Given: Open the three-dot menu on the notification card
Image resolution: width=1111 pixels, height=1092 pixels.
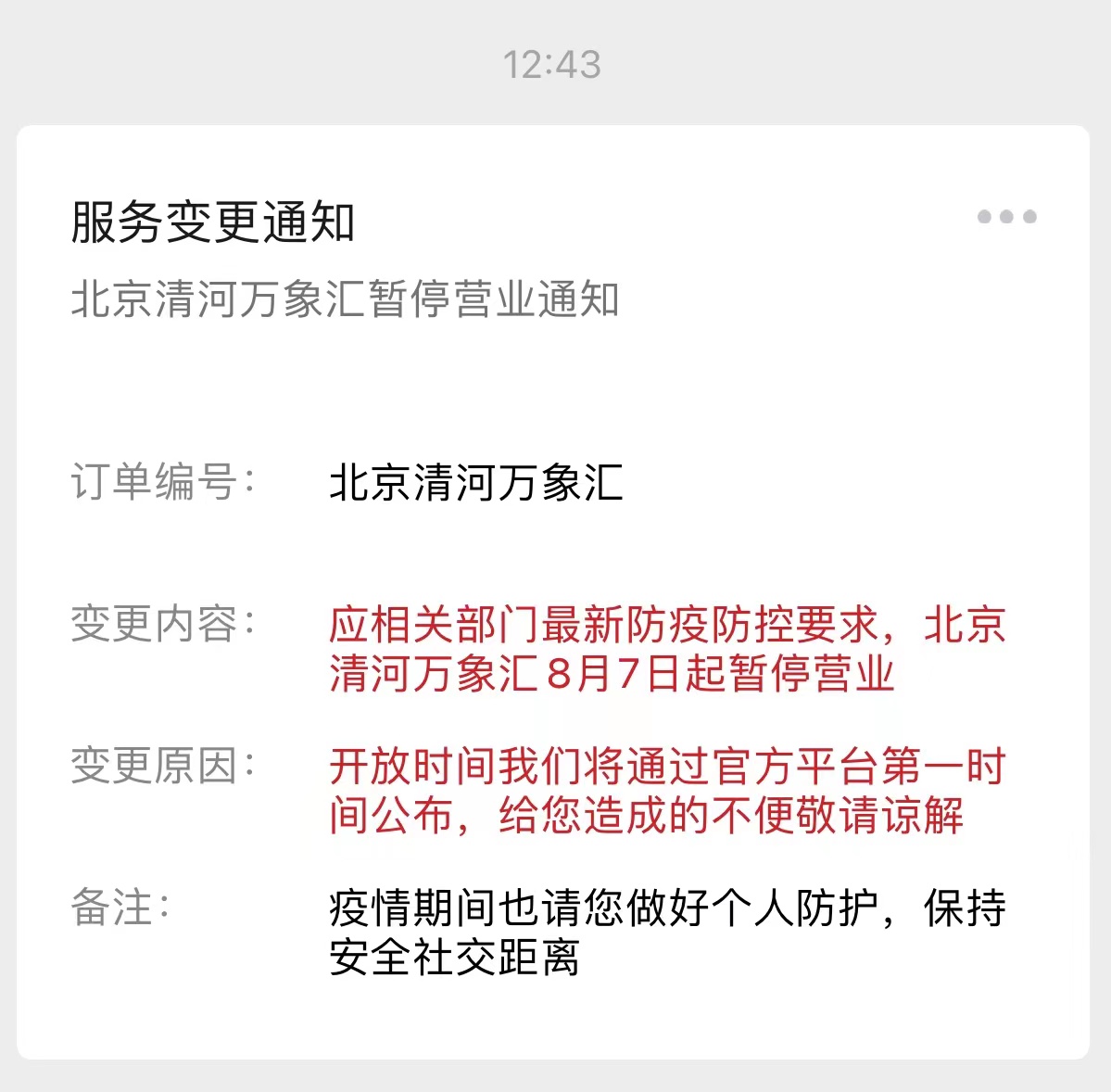Looking at the screenshot, I should 1006,217.
